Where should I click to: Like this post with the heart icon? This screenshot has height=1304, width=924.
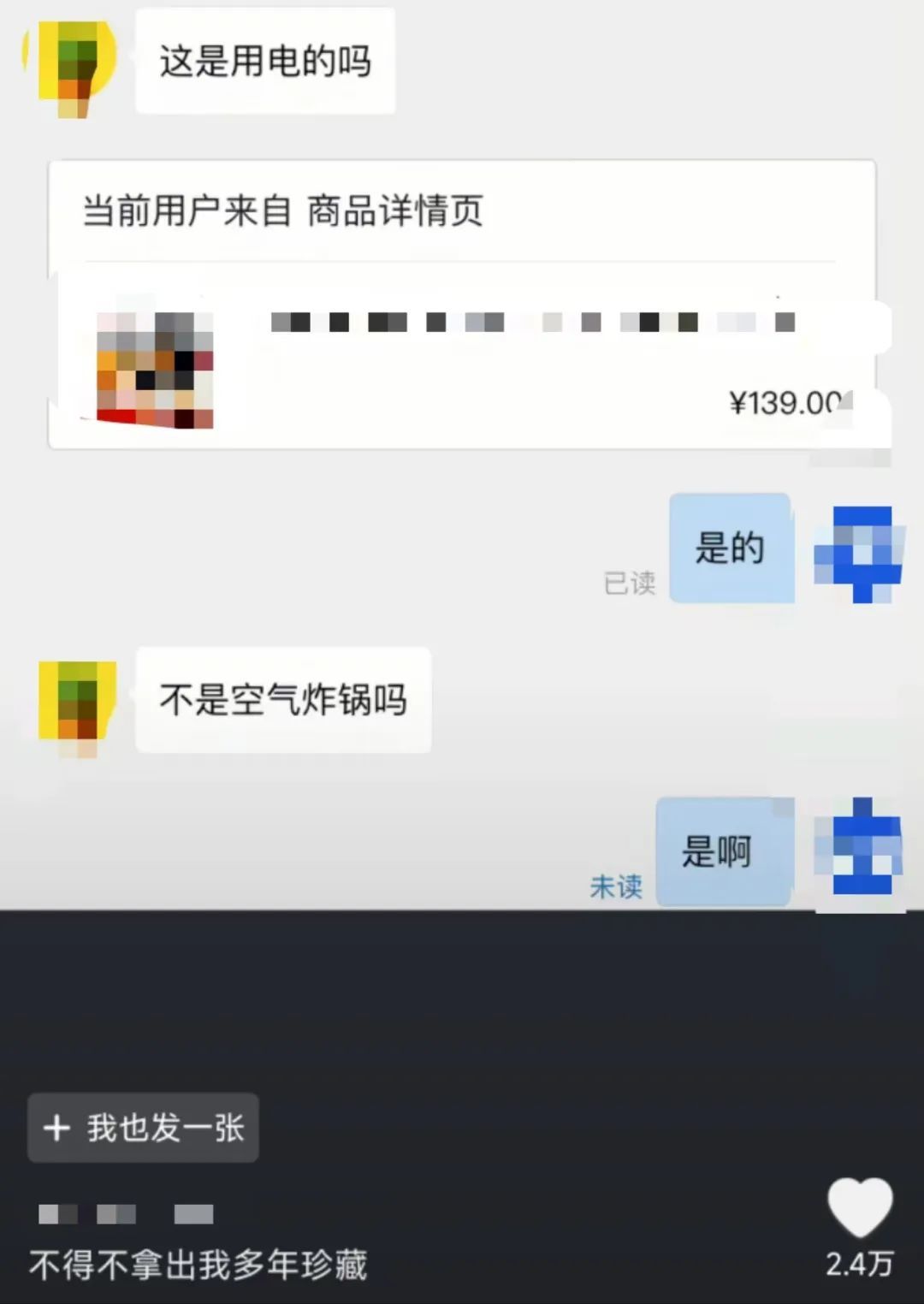860,1207
